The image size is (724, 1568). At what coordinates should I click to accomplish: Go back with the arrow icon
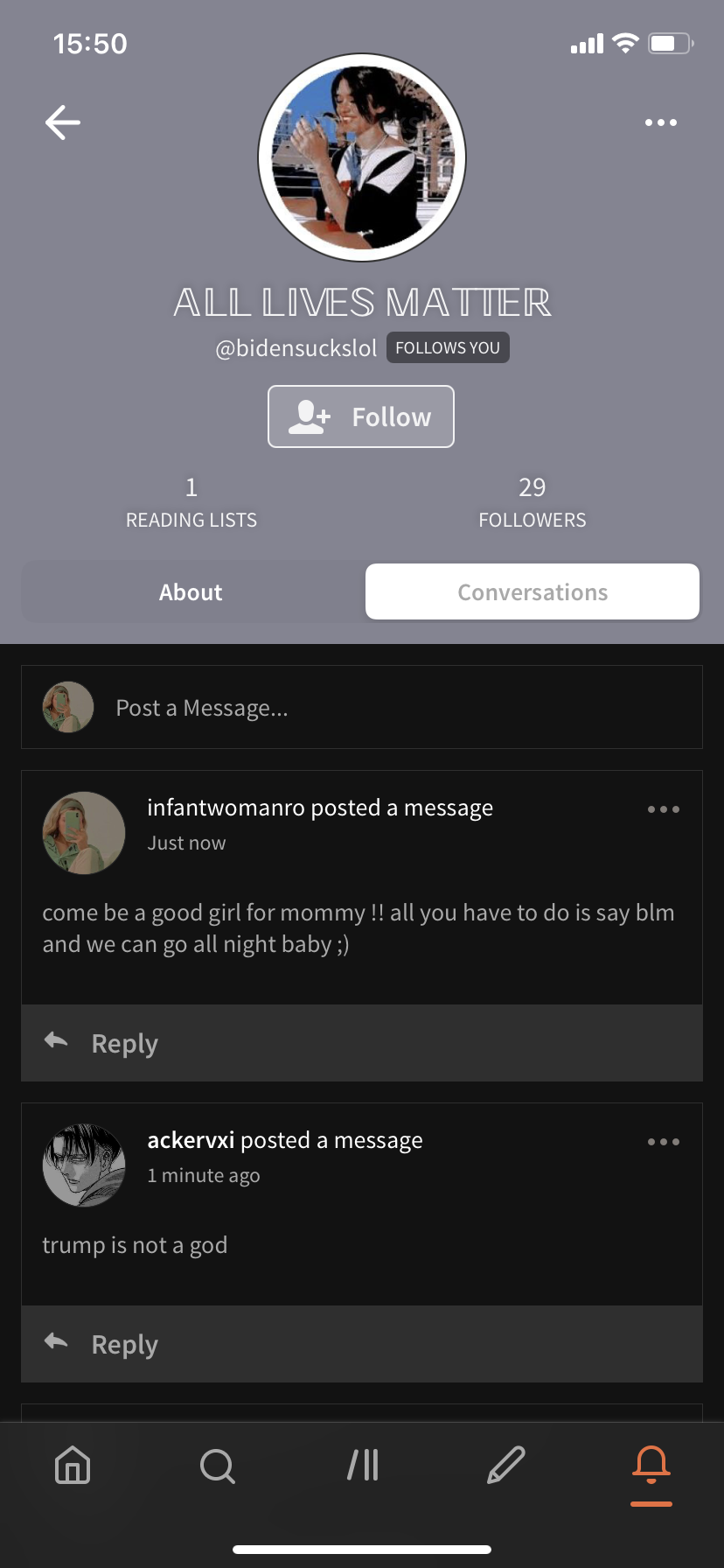tap(63, 122)
